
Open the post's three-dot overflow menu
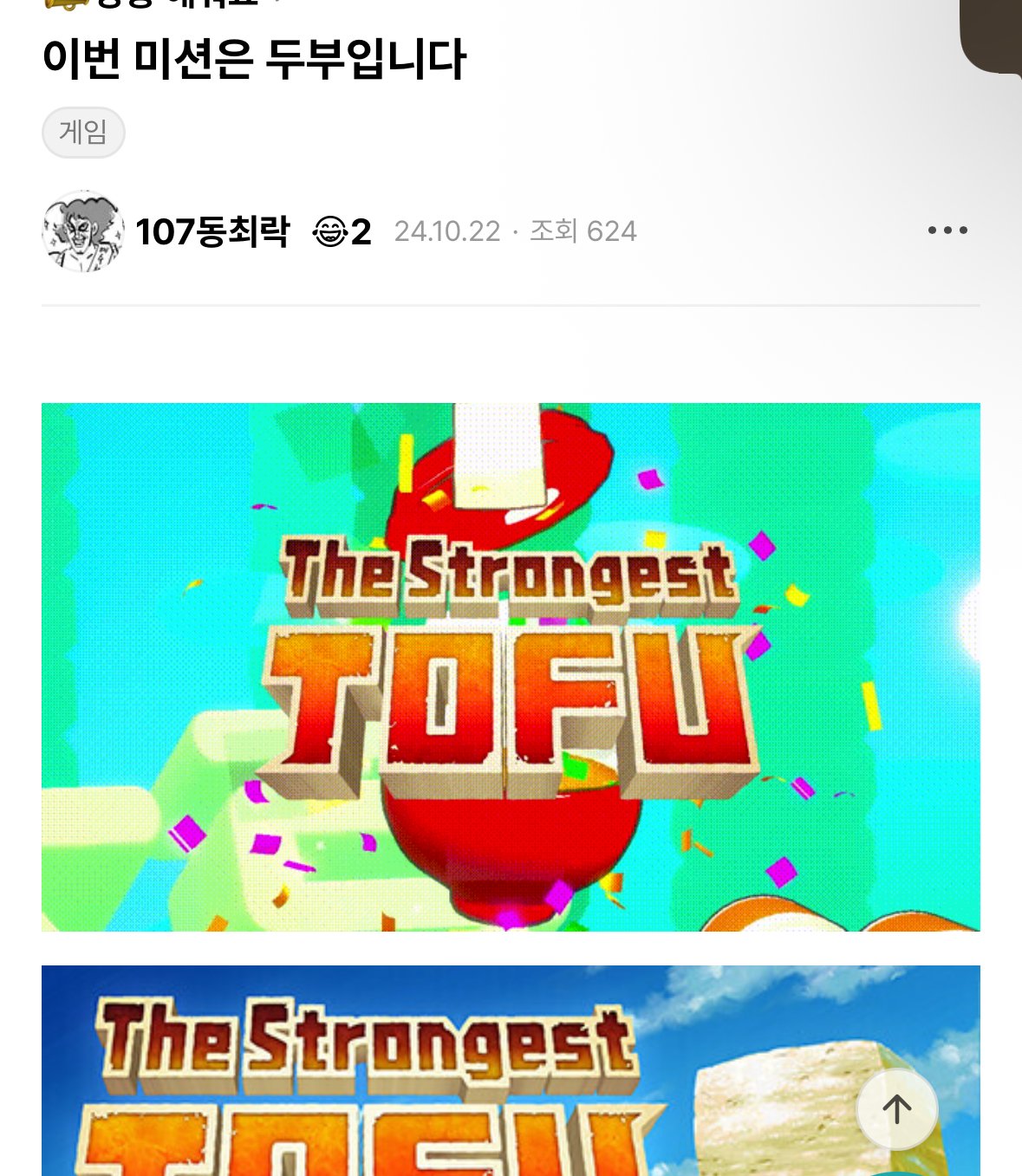click(947, 231)
